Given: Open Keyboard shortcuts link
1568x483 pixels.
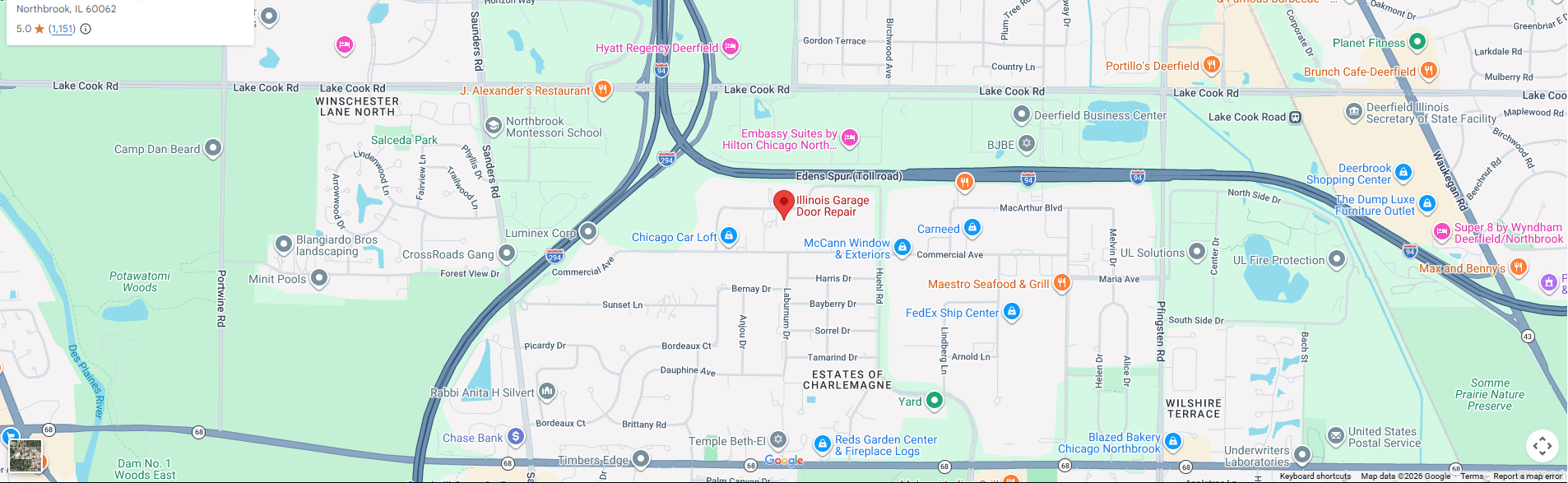Looking at the screenshot, I should point(1315,476).
